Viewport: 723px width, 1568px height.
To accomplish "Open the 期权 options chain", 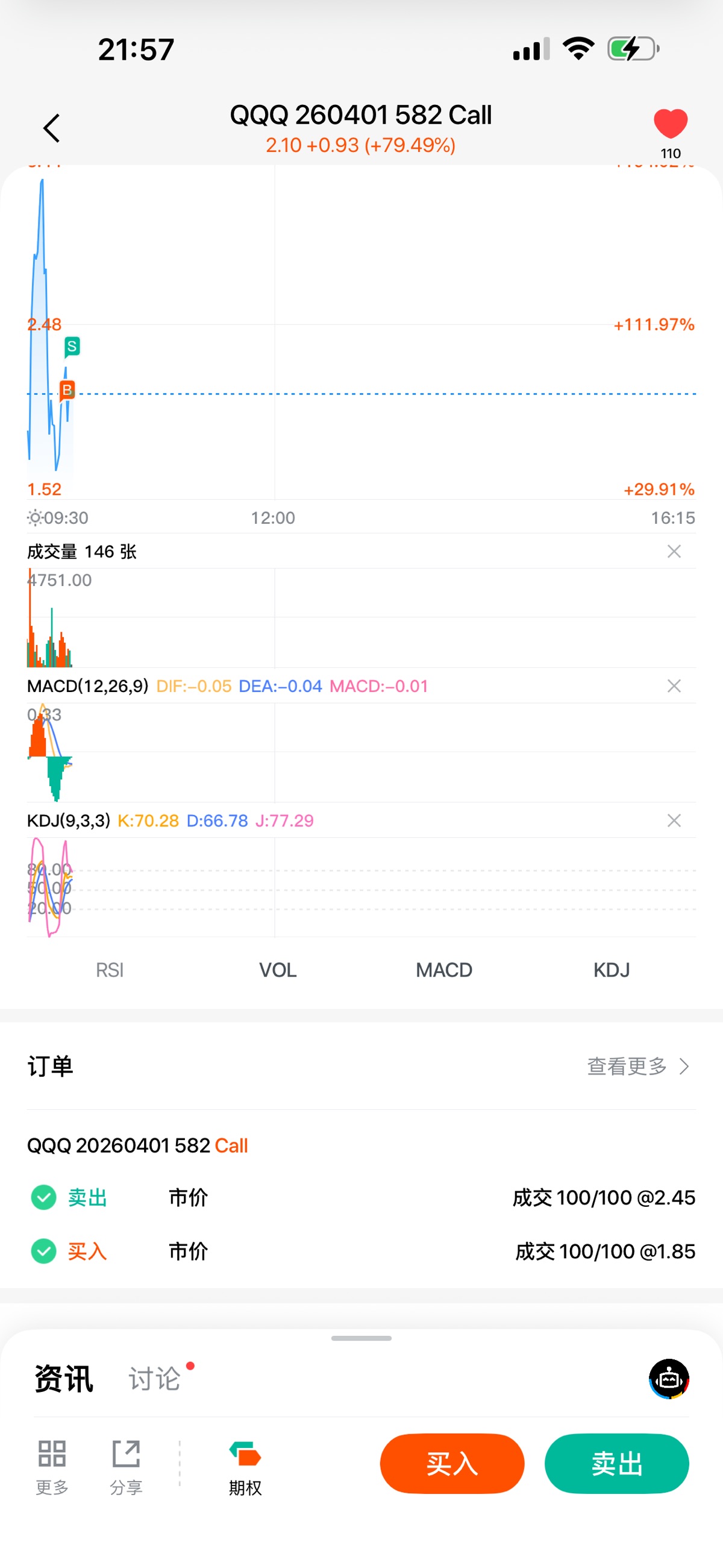I will click(x=245, y=1466).
